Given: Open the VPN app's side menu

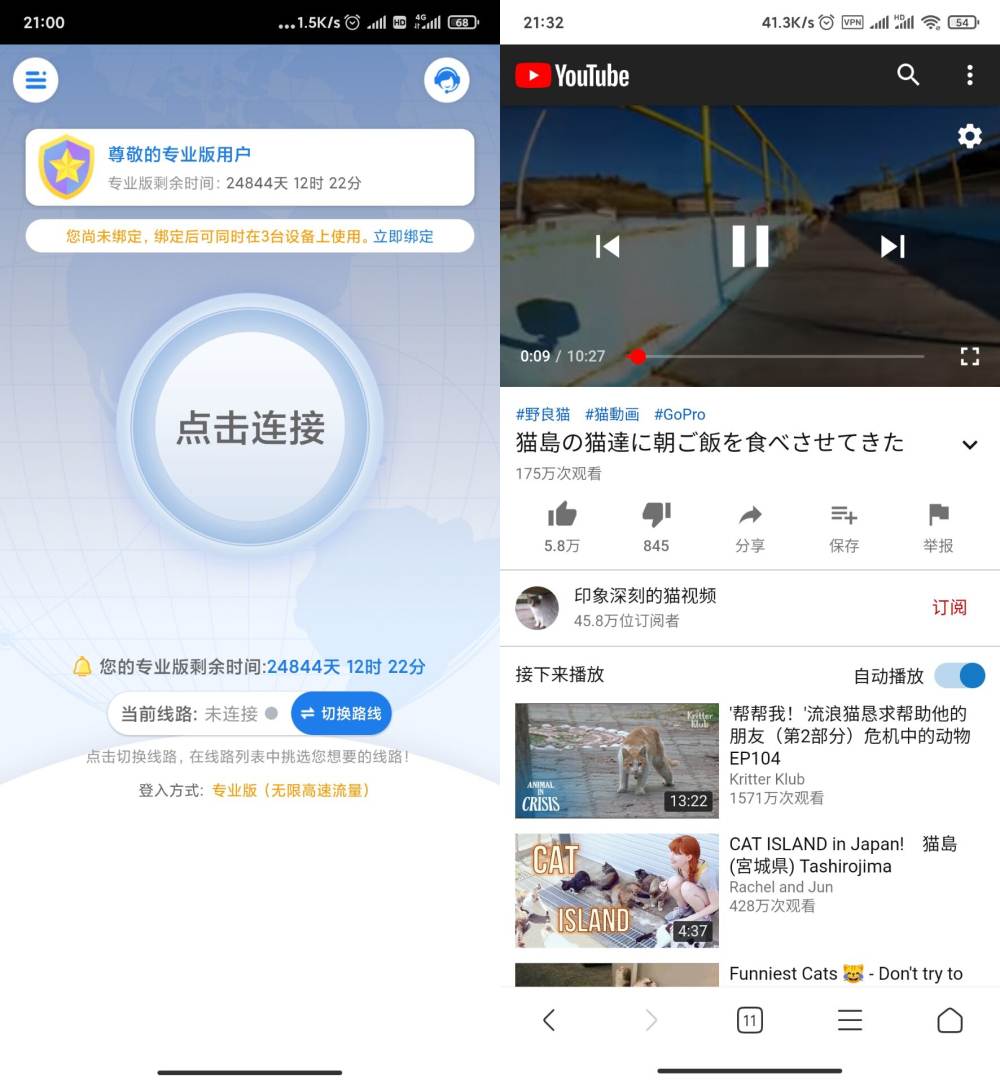Looking at the screenshot, I should click(x=36, y=80).
